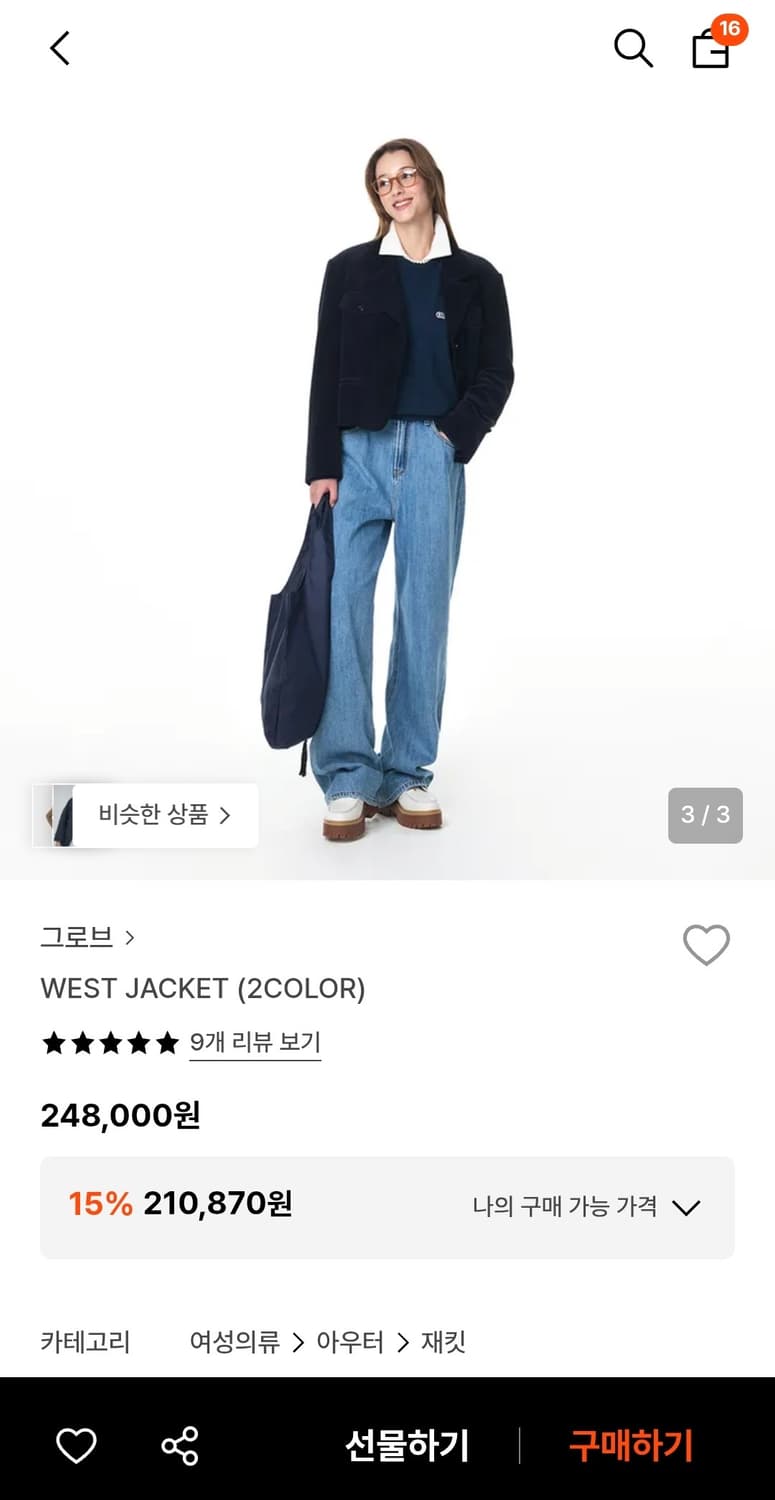The width and height of the screenshot is (775, 1500).
Task: Open the search icon
Action: pyautogui.click(x=632, y=47)
